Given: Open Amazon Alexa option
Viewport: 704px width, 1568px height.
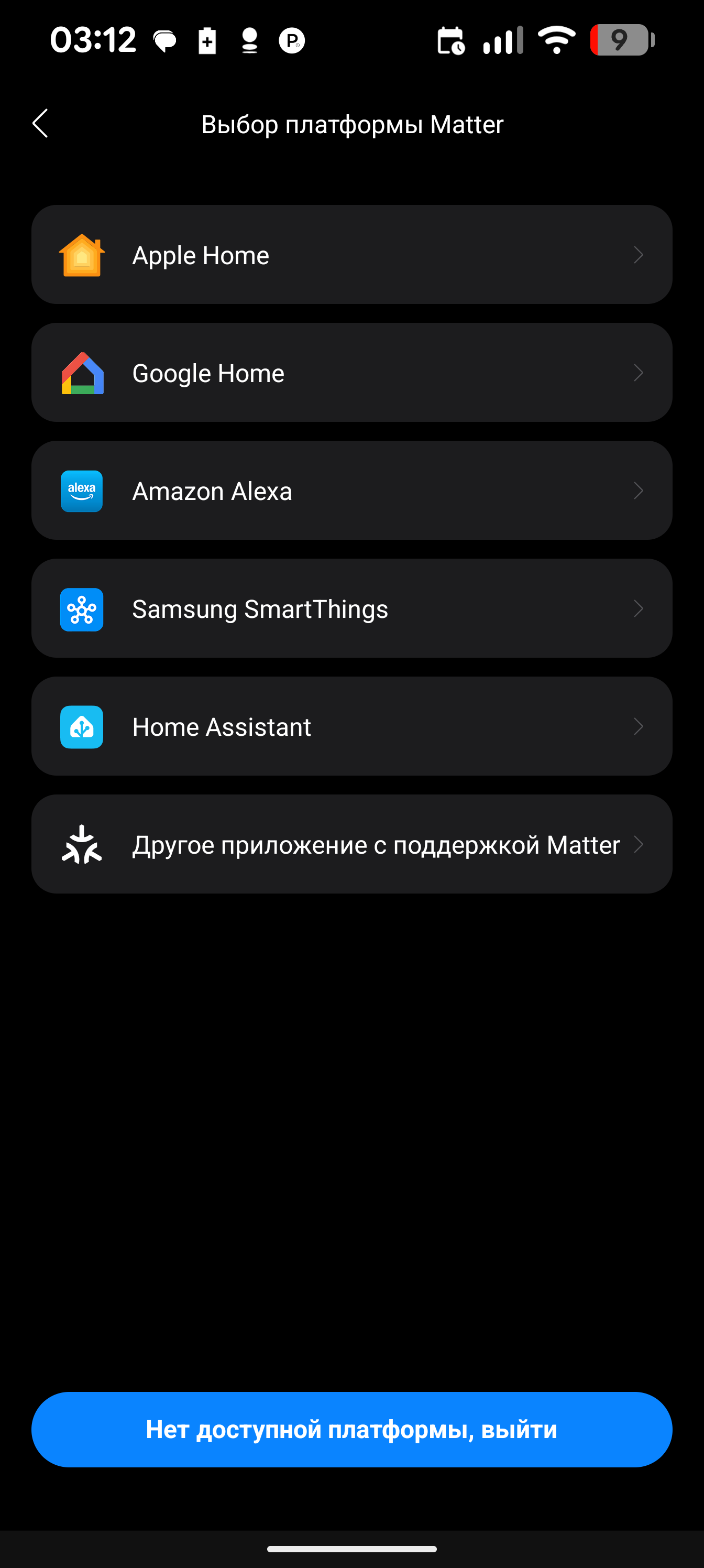Looking at the screenshot, I should [351, 491].
